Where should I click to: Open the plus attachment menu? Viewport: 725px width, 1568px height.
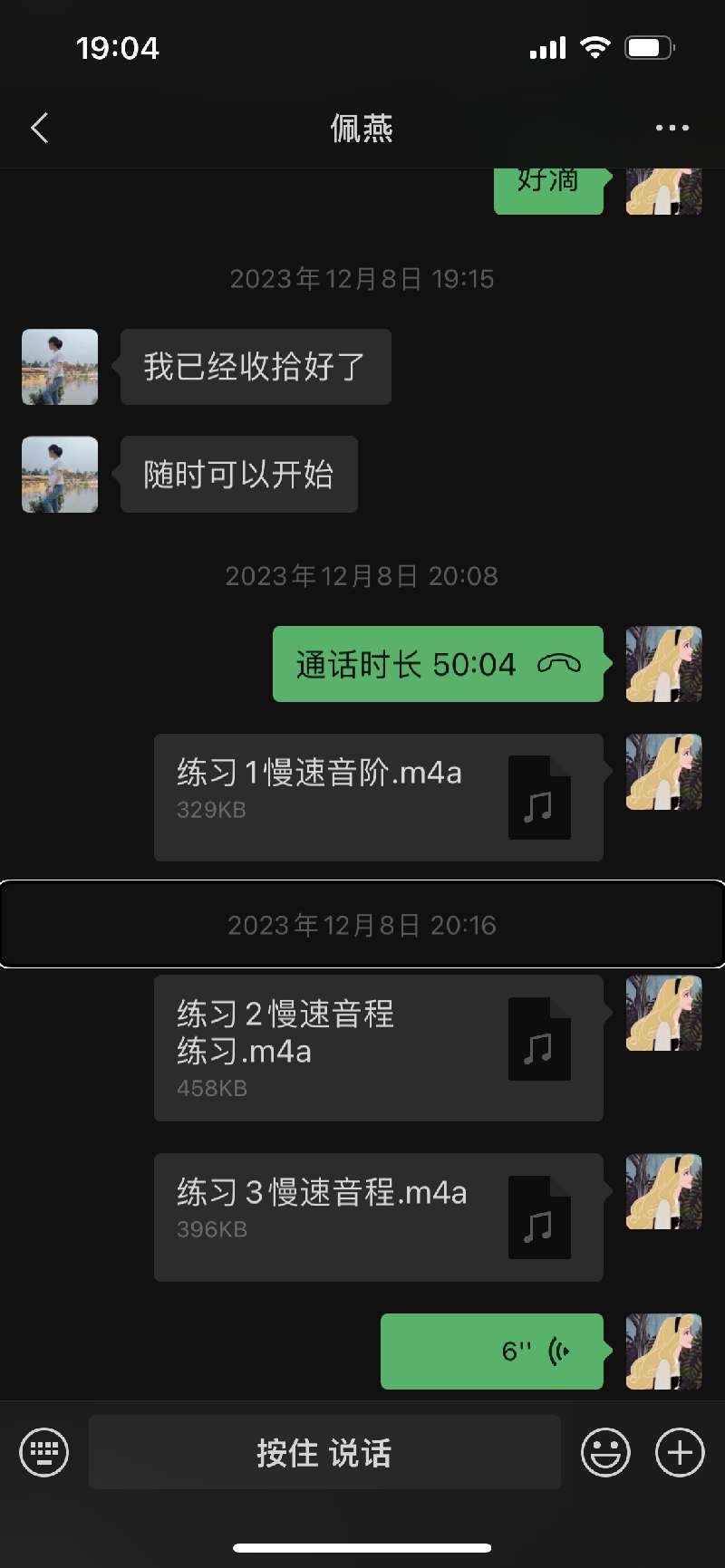tap(680, 1452)
